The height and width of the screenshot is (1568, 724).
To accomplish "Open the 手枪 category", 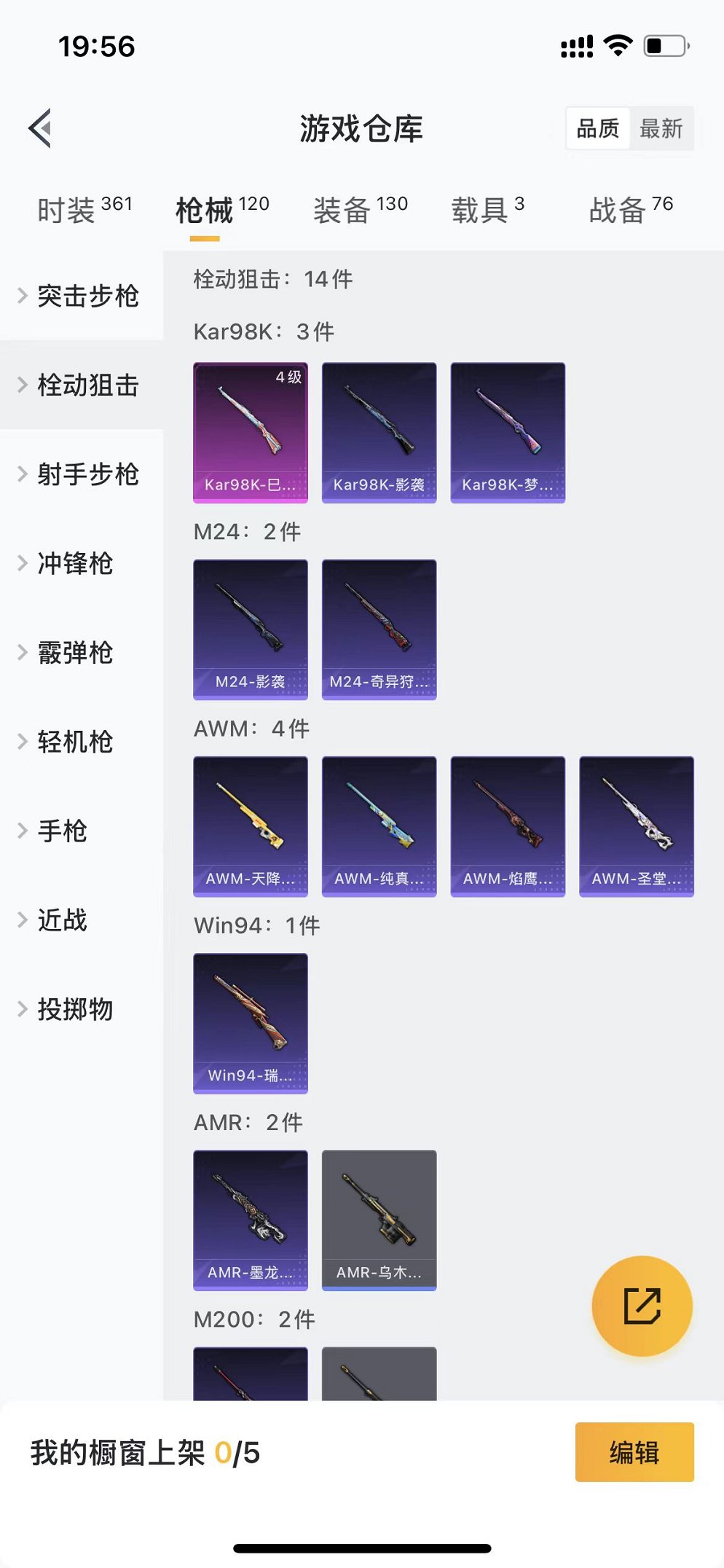I will coord(62,831).
